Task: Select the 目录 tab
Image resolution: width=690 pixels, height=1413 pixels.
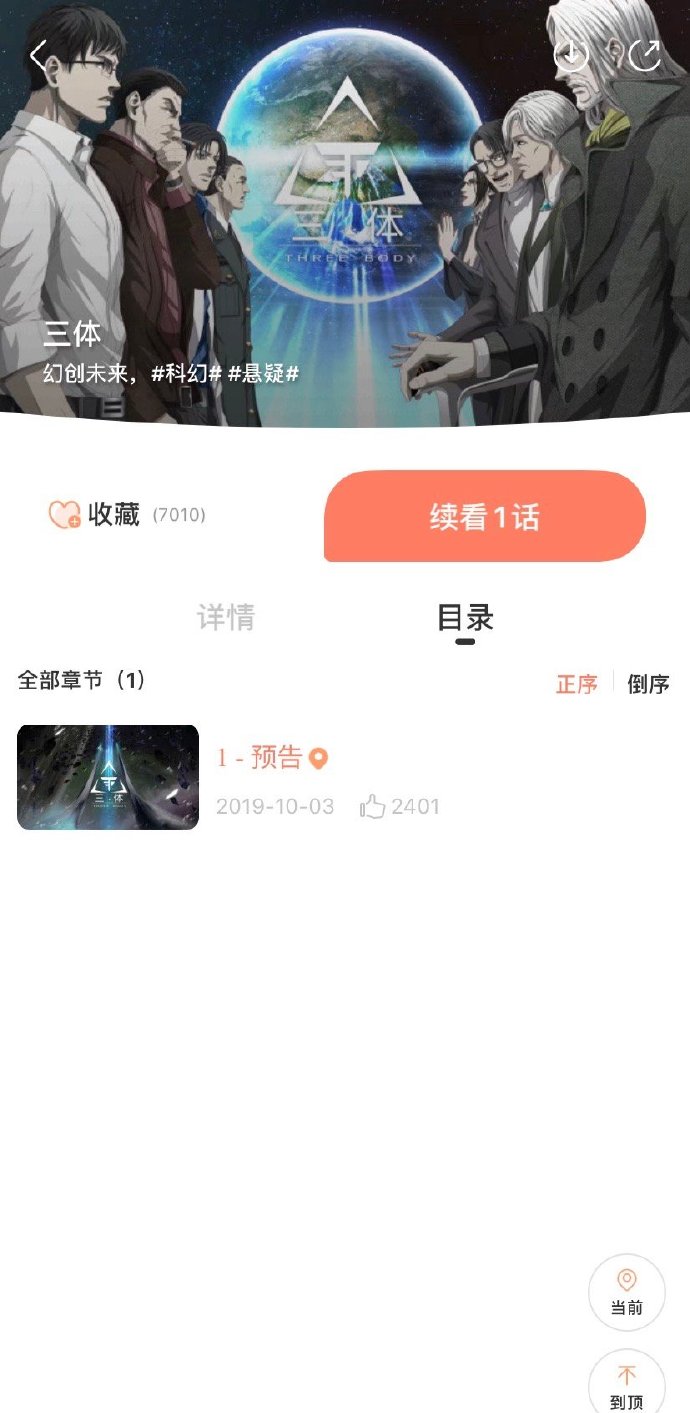Action: pyautogui.click(x=465, y=618)
